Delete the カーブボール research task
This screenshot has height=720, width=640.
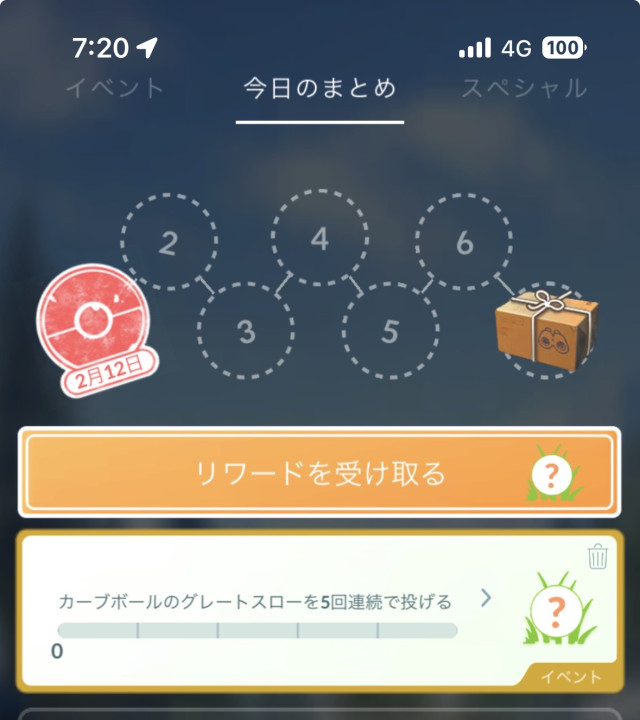click(598, 558)
